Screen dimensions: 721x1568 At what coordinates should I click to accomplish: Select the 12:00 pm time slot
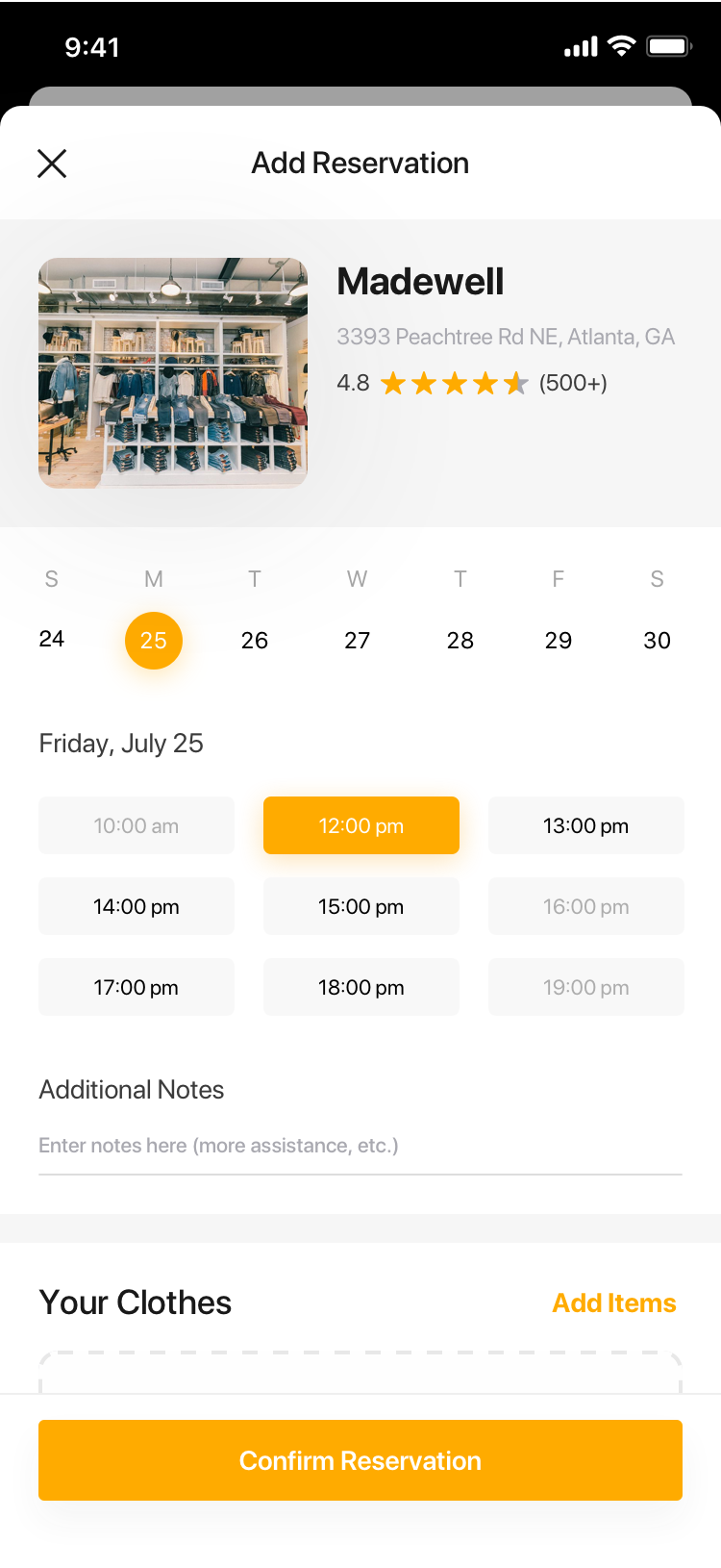361,825
